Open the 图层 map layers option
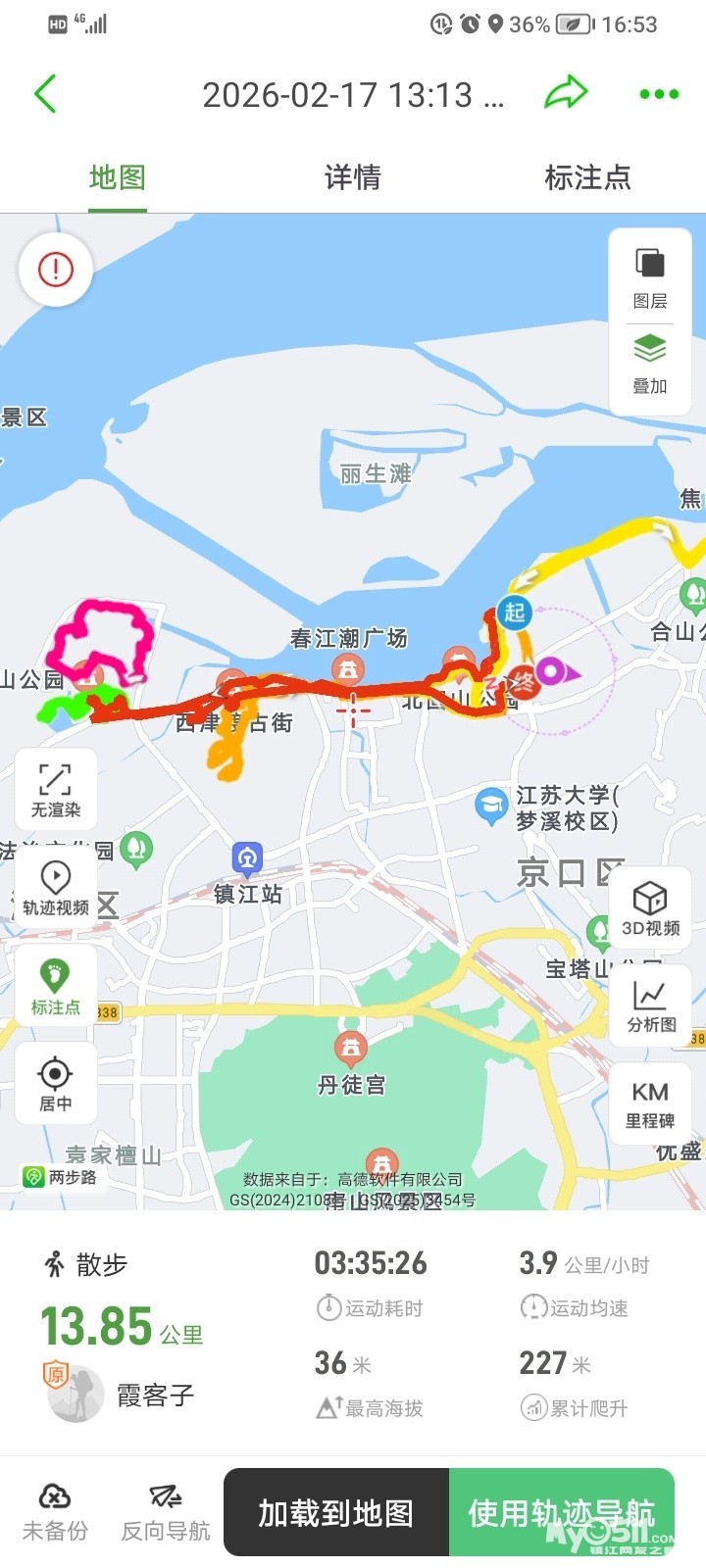Image resolution: width=706 pixels, height=1568 pixels. 650,278
